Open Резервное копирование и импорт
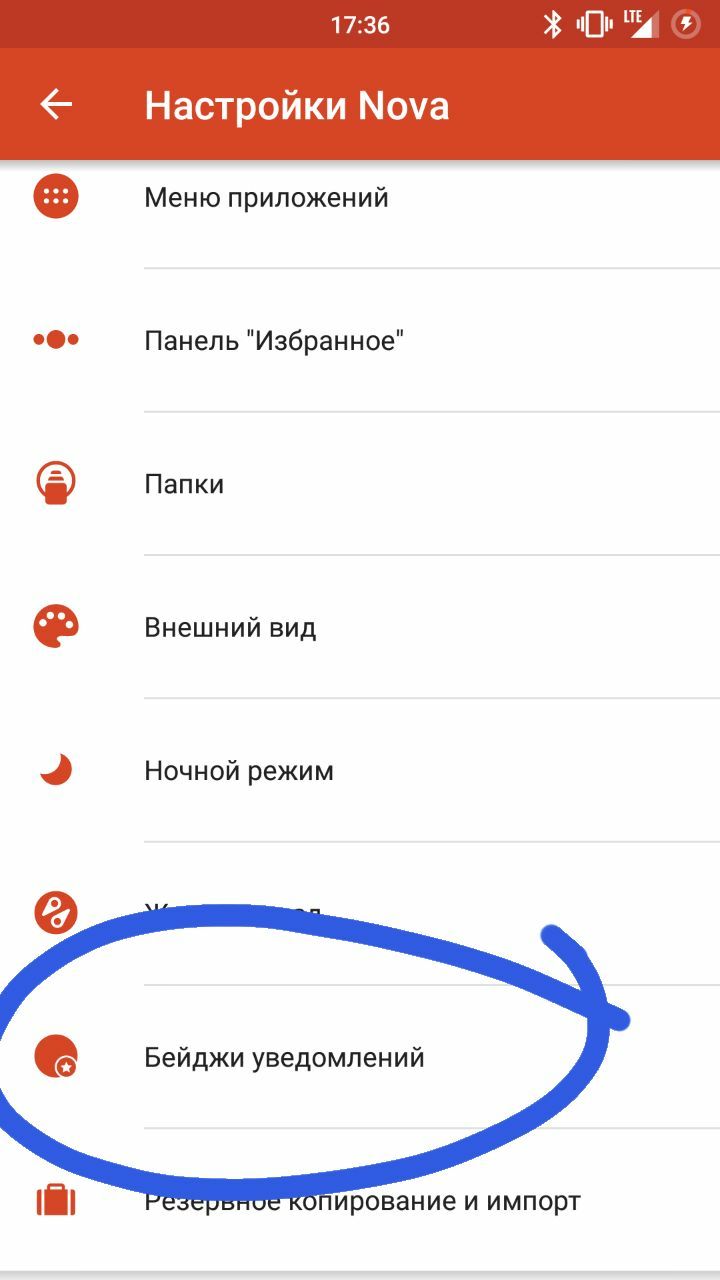The height and width of the screenshot is (1280, 720). [362, 1200]
